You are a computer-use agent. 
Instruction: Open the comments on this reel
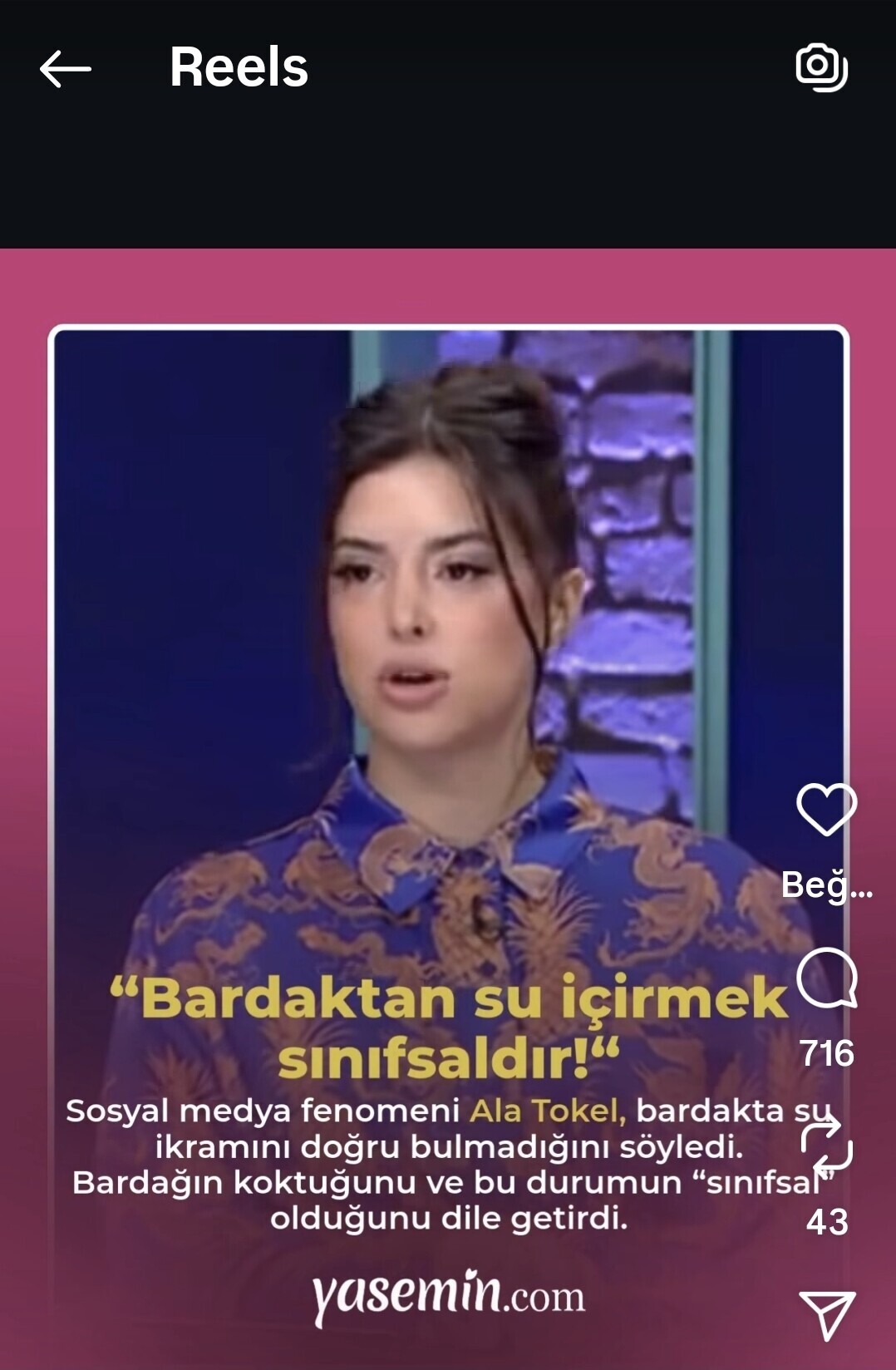(826, 978)
